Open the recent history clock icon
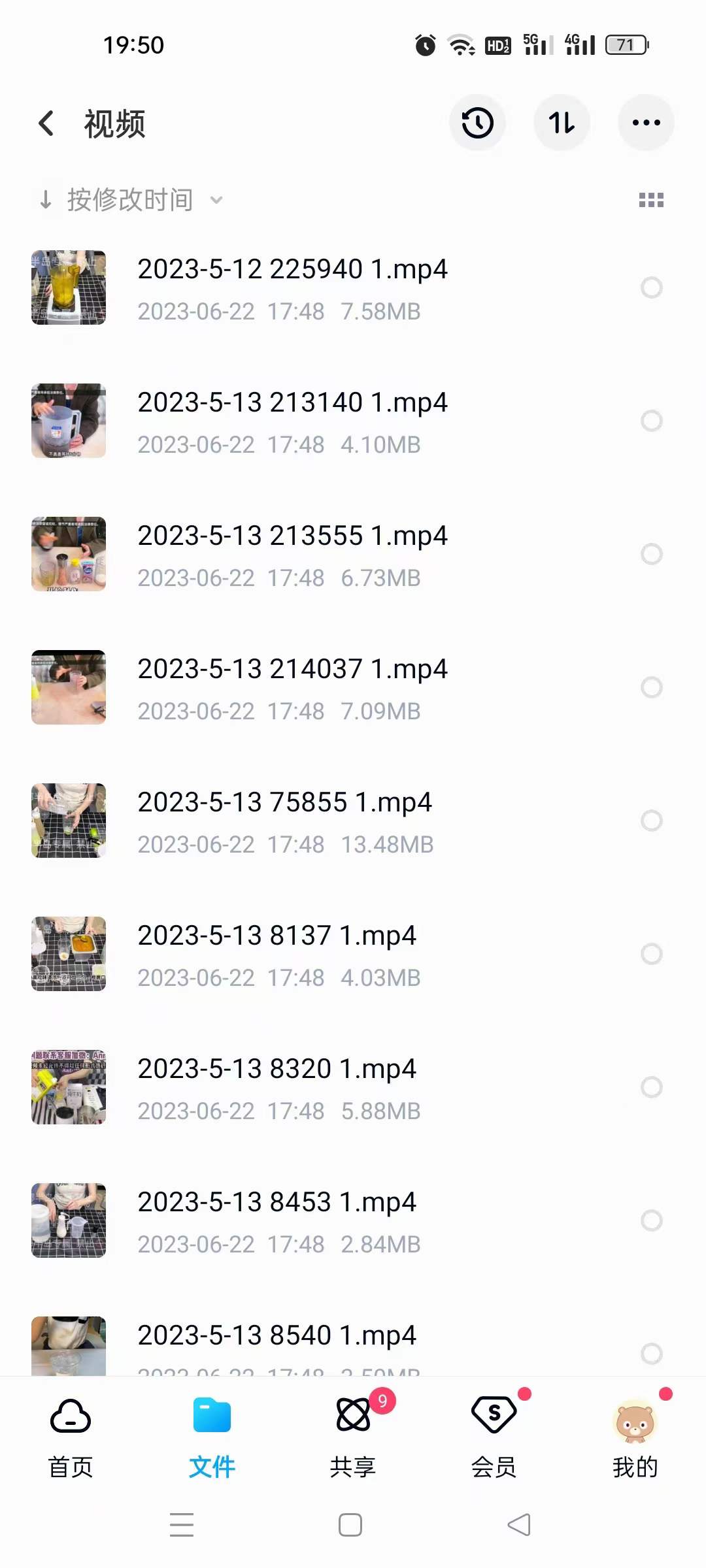 point(477,123)
